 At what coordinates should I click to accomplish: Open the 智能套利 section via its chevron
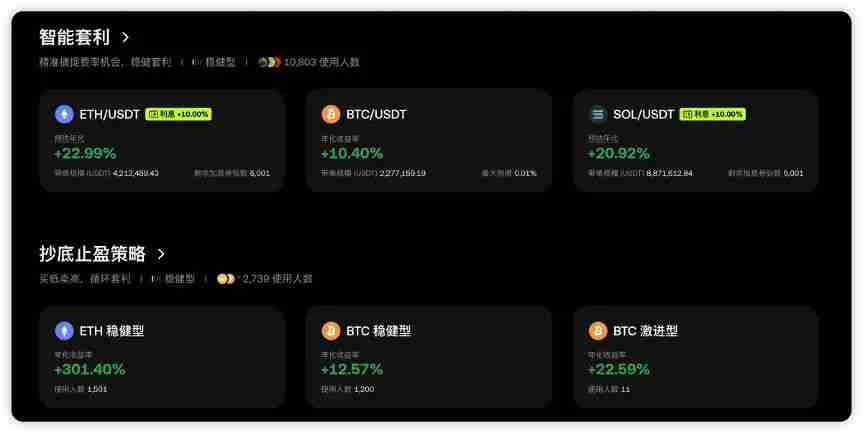(125, 37)
